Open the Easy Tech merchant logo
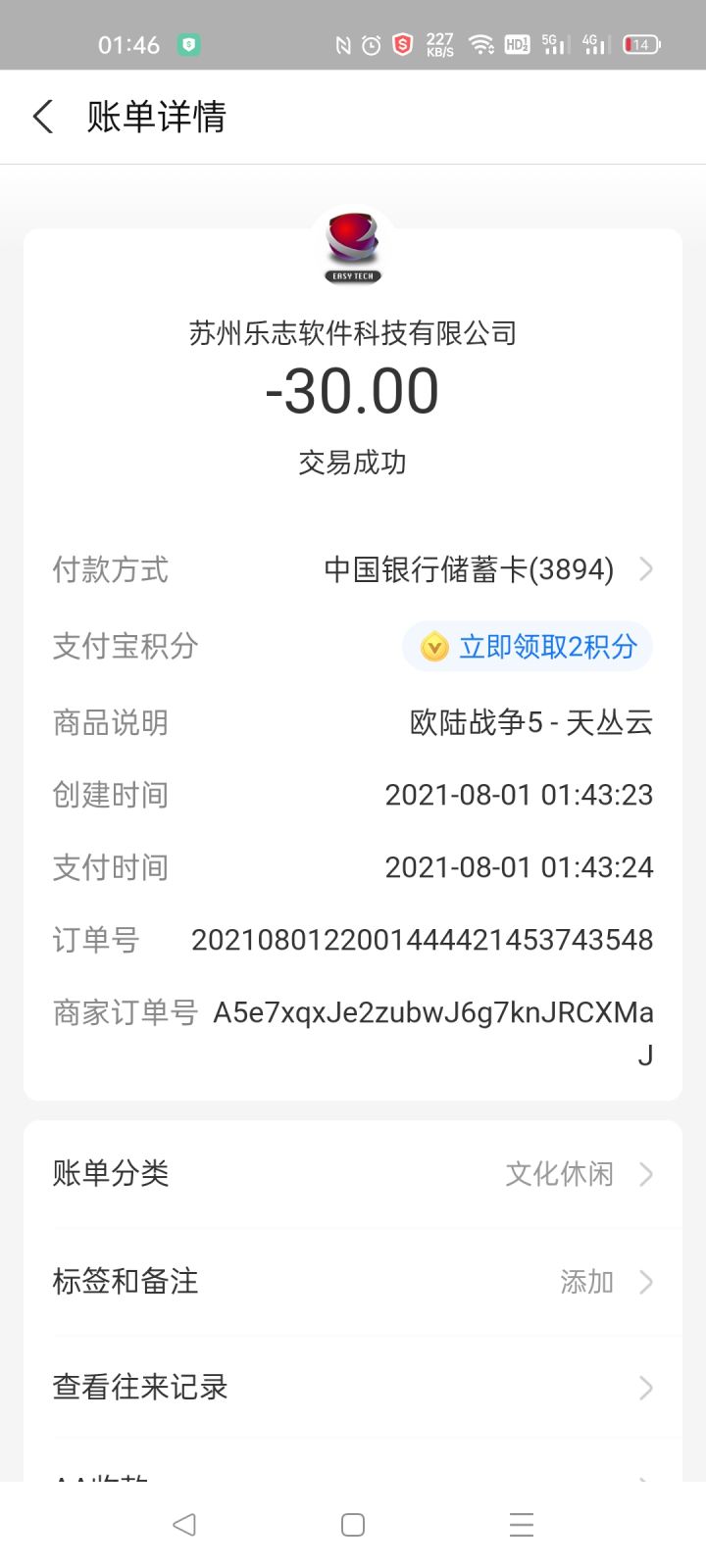 click(353, 248)
